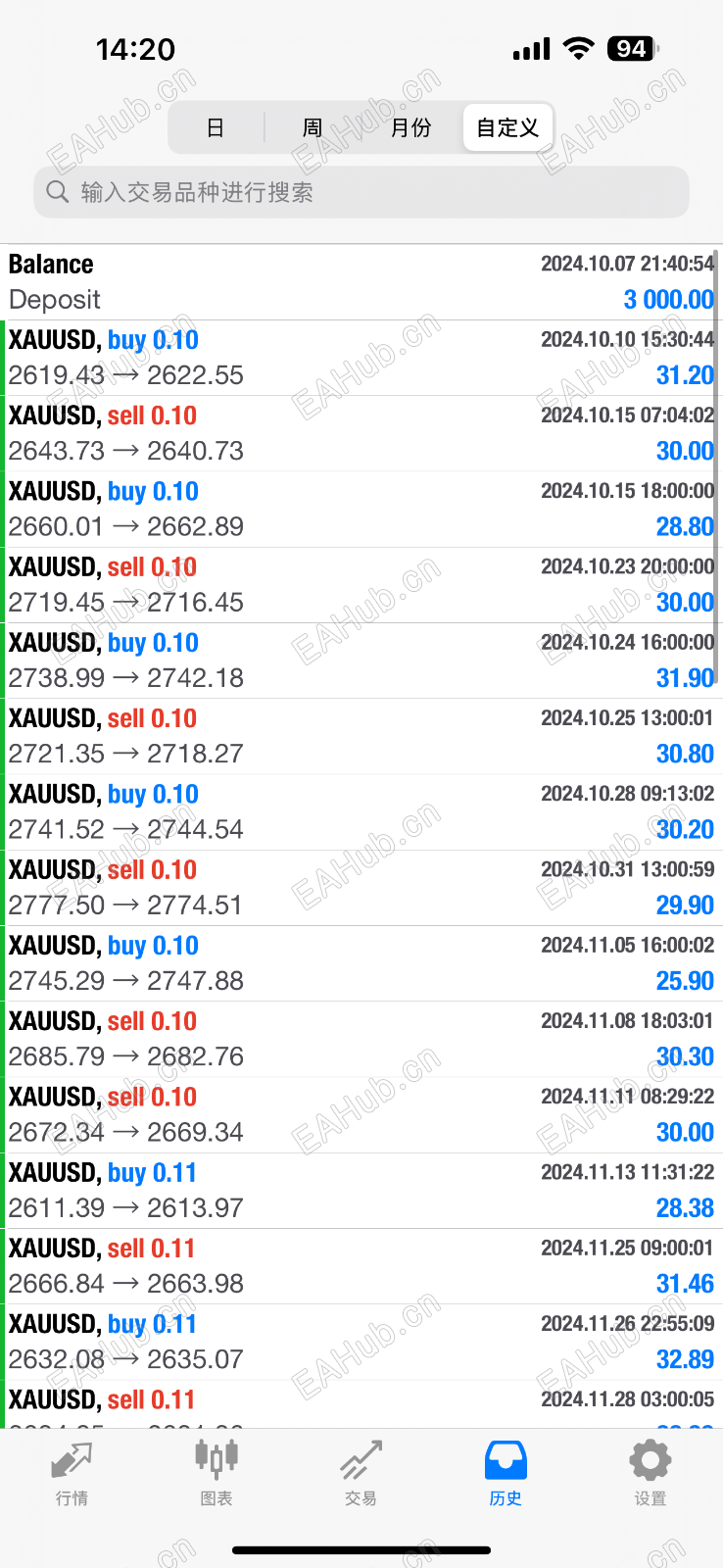Go to the 图表 chart tab

click(x=217, y=1472)
